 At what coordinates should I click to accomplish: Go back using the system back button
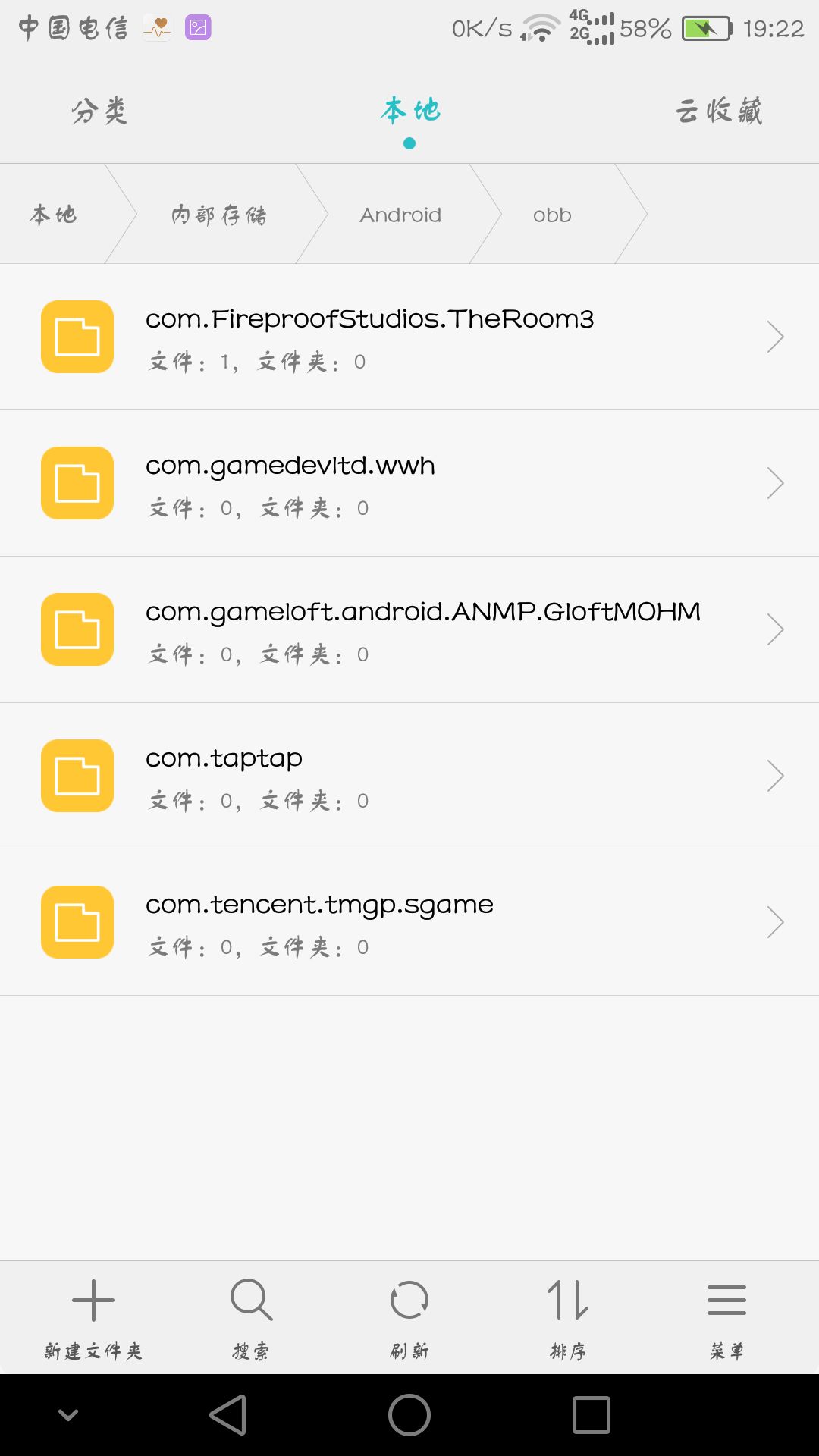pos(228,1415)
